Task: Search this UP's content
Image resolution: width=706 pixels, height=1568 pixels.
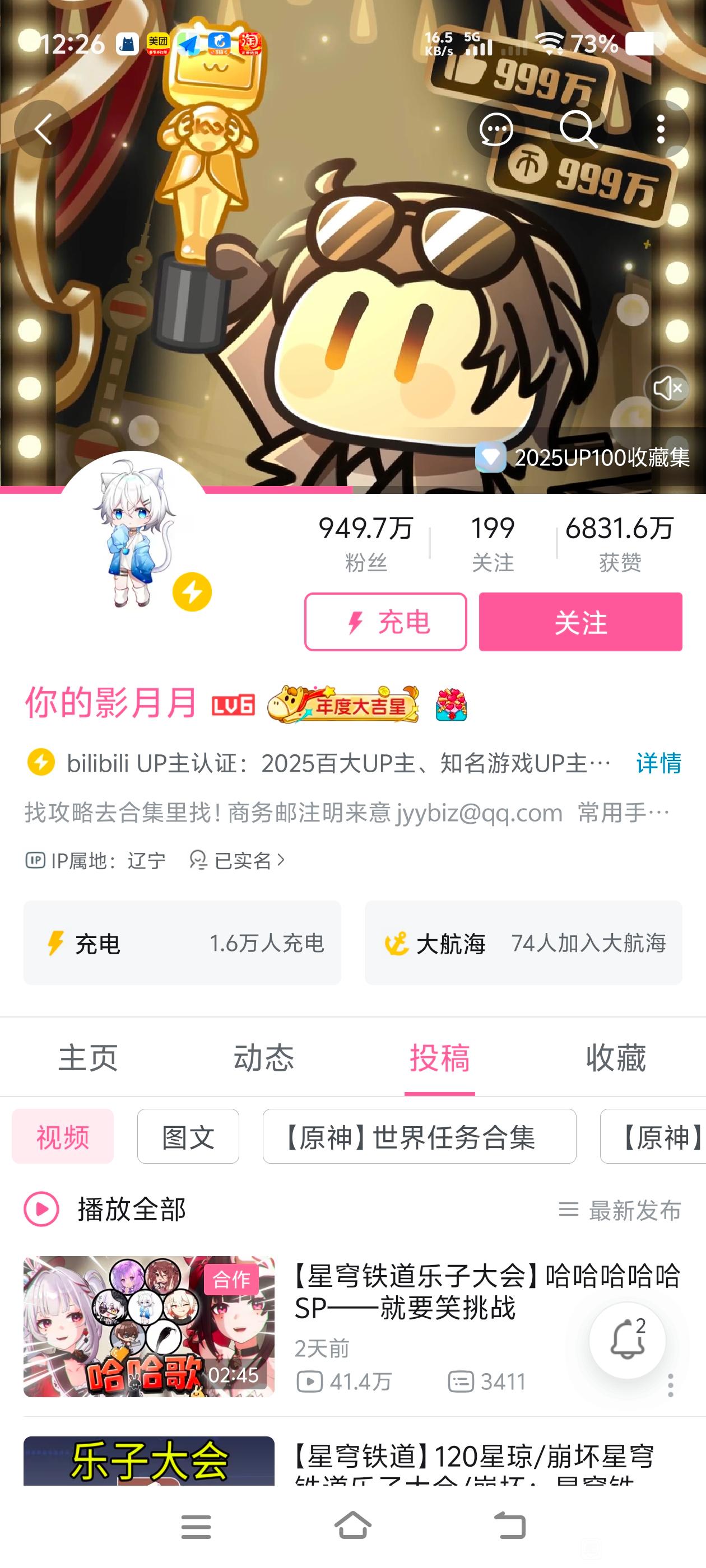Action: point(578,129)
